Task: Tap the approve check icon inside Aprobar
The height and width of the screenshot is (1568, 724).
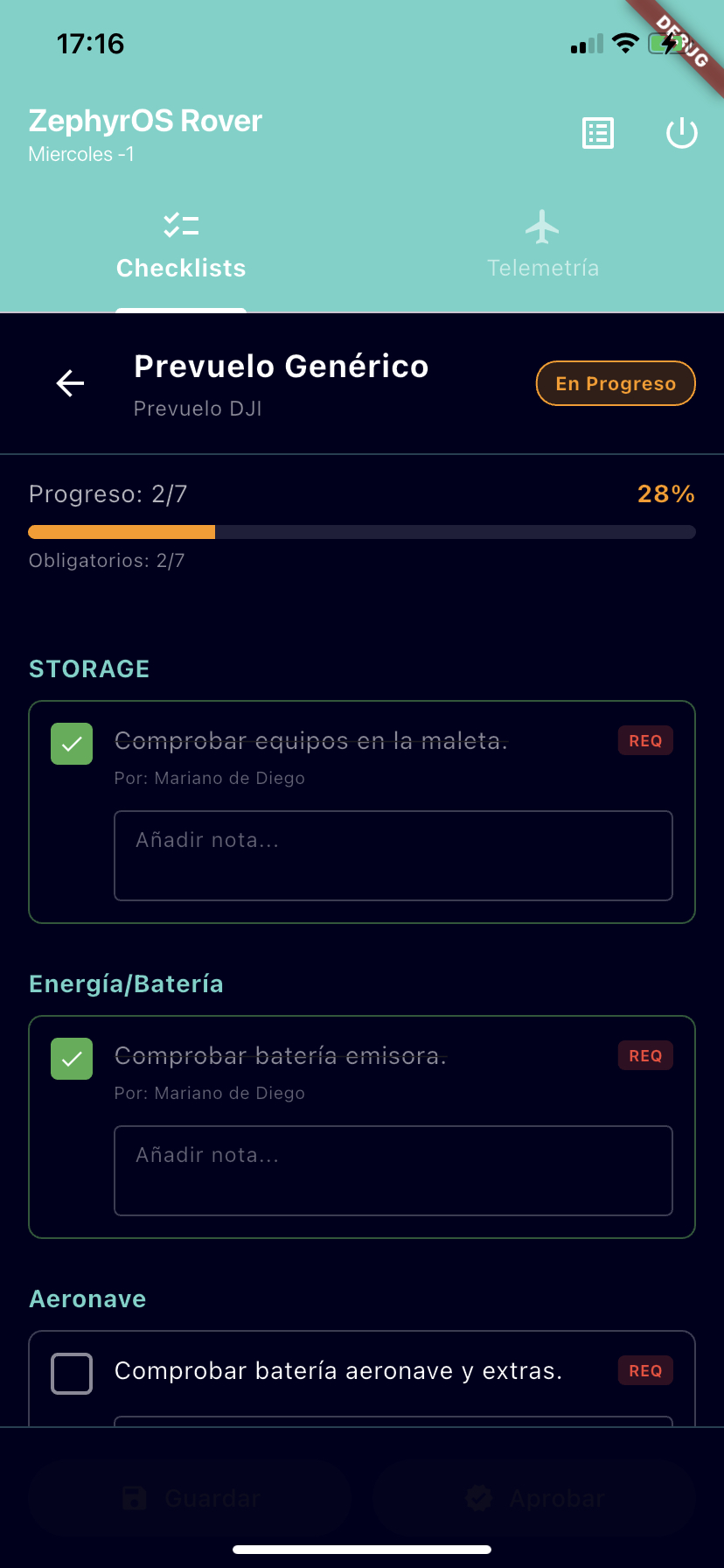Action: point(479,1497)
